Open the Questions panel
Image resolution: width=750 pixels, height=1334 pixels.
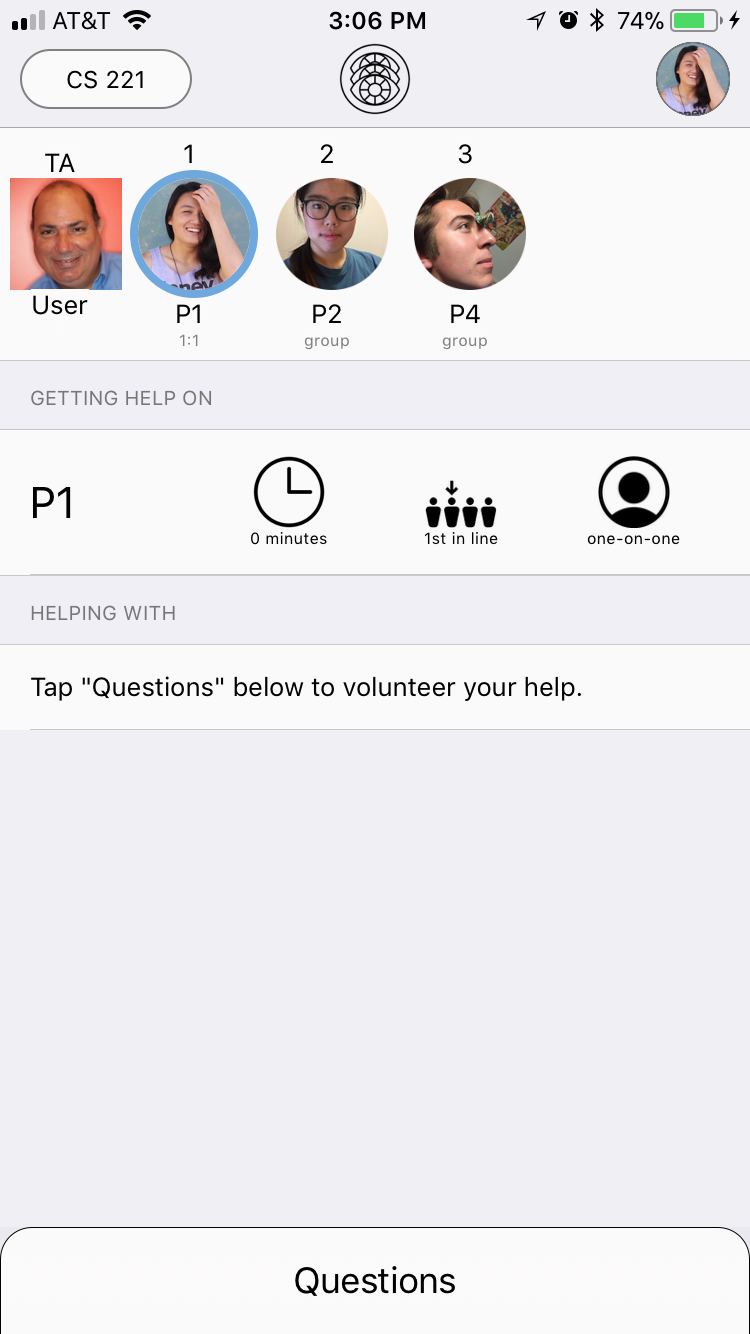pyautogui.click(x=375, y=1281)
